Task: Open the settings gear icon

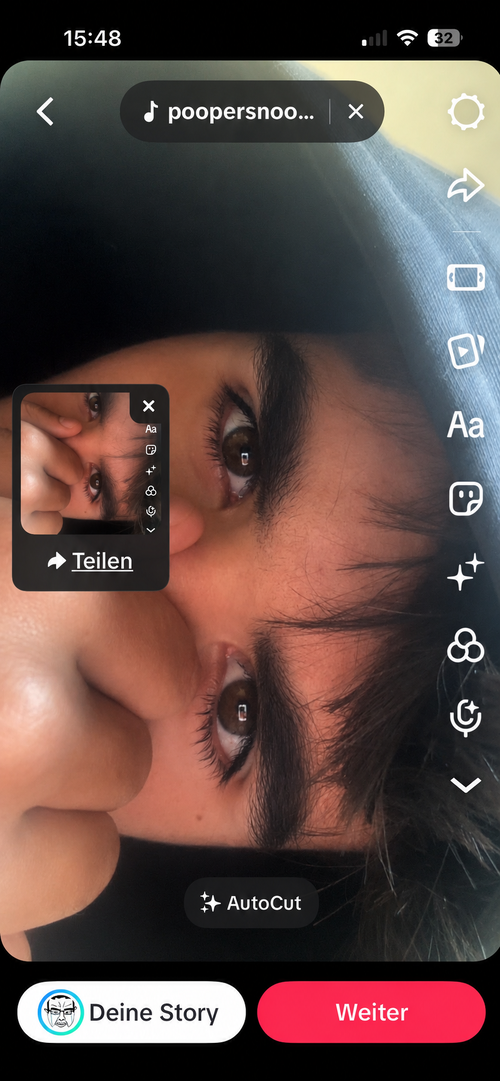Action: coord(466,112)
